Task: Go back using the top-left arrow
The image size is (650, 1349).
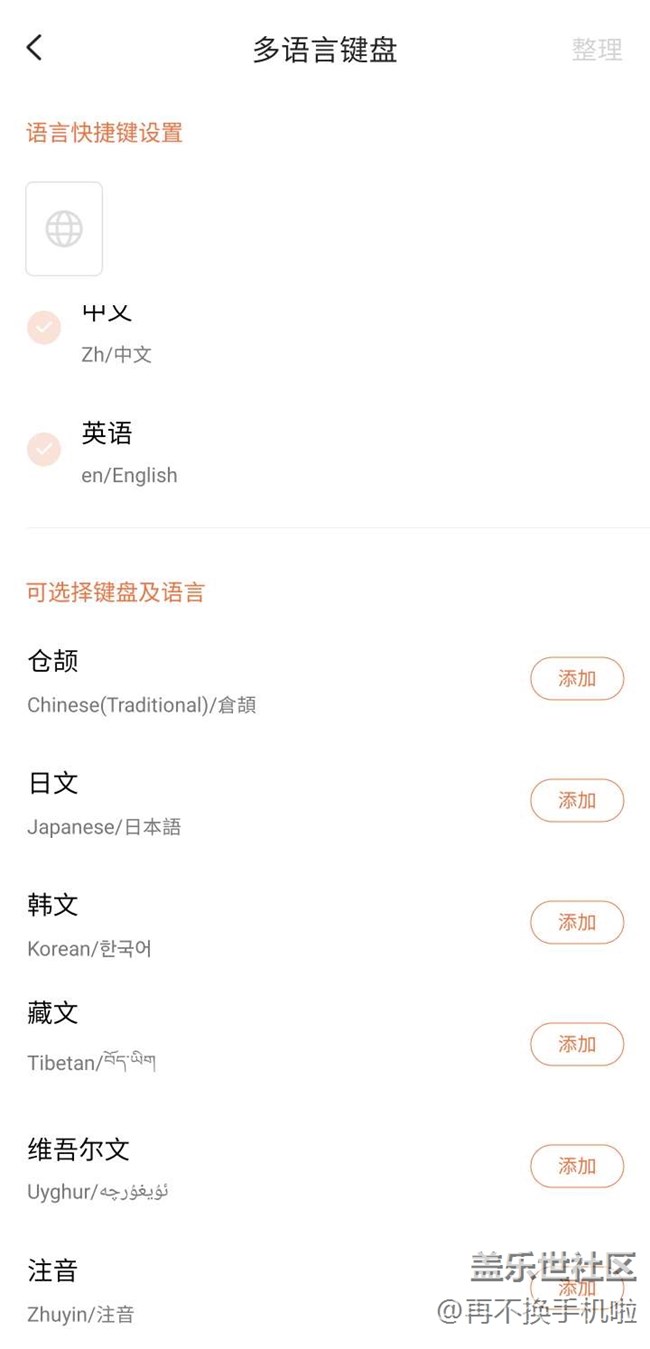Action: point(35,47)
